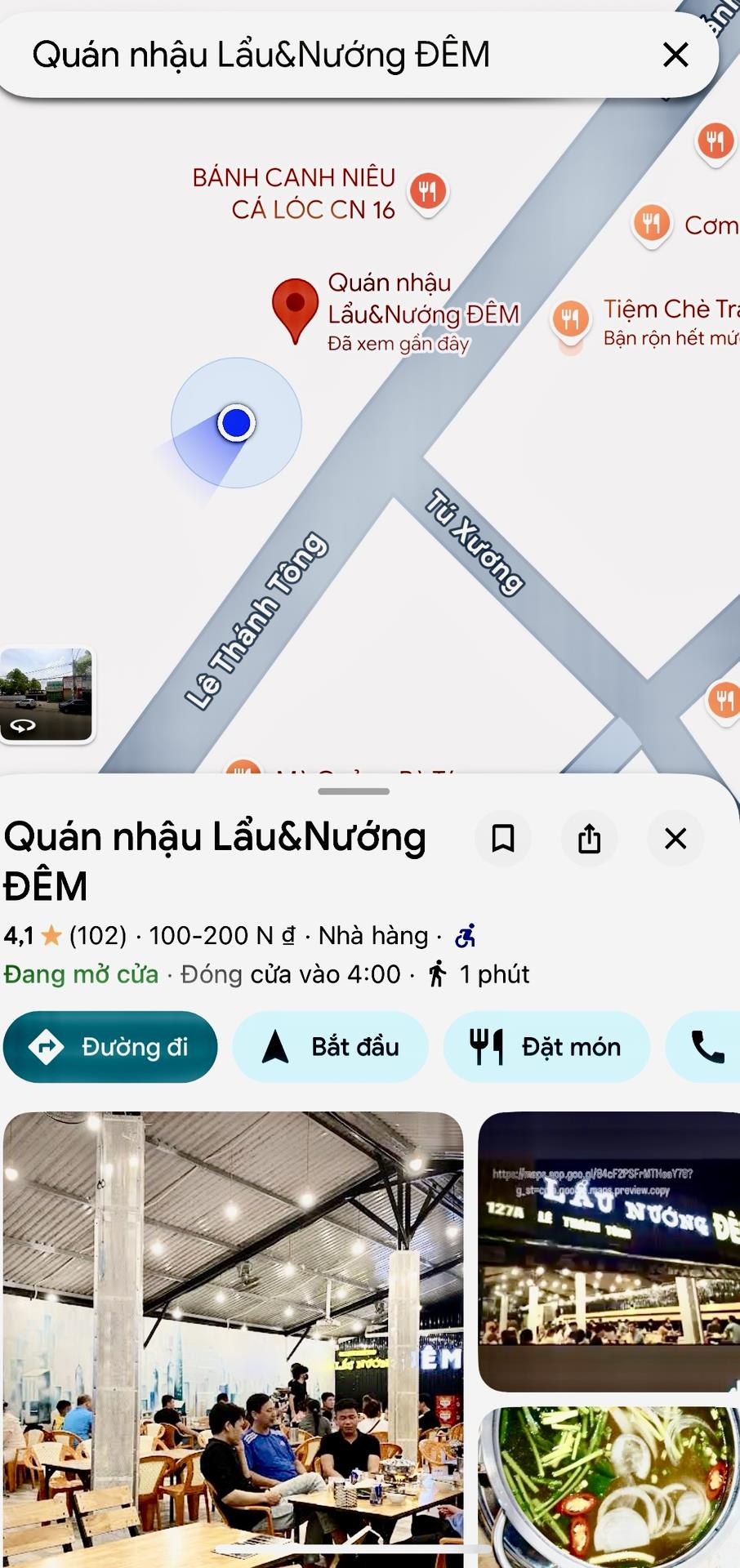Clear the search query with the X
The width and height of the screenshot is (740, 1568).
click(675, 55)
